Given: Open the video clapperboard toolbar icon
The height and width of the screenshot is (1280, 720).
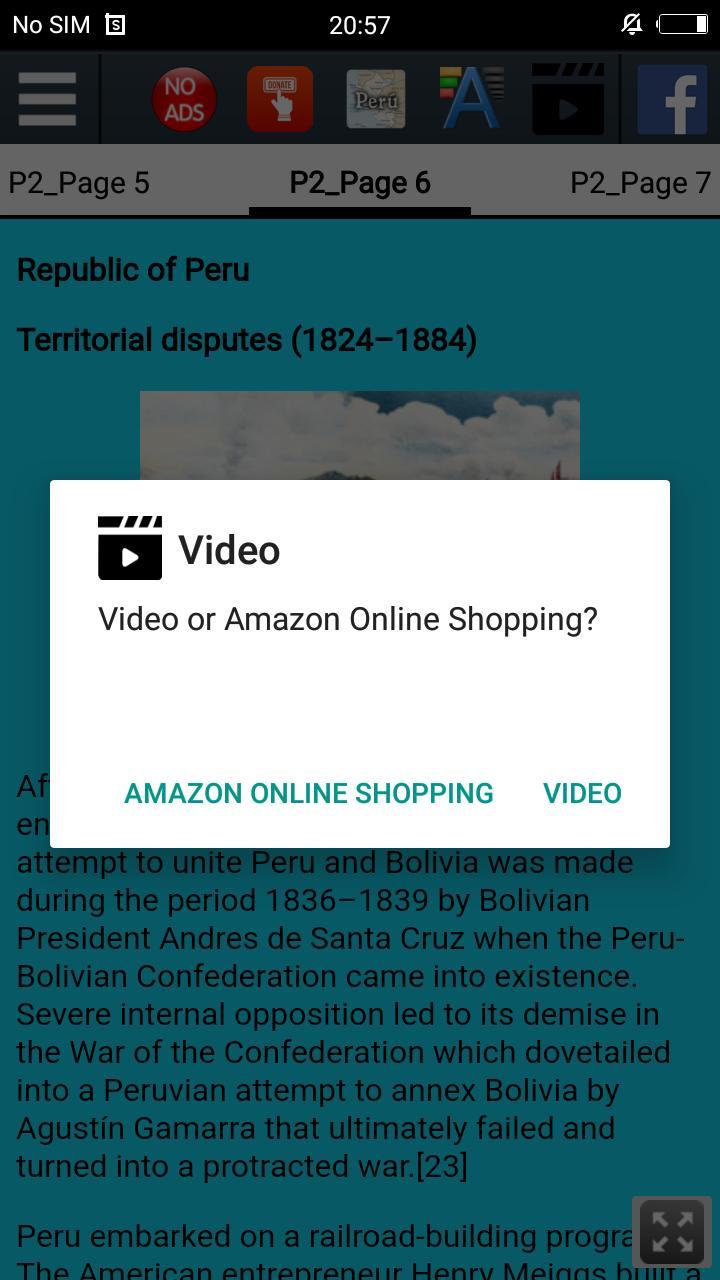Looking at the screenshot, I should coord(567,98).
